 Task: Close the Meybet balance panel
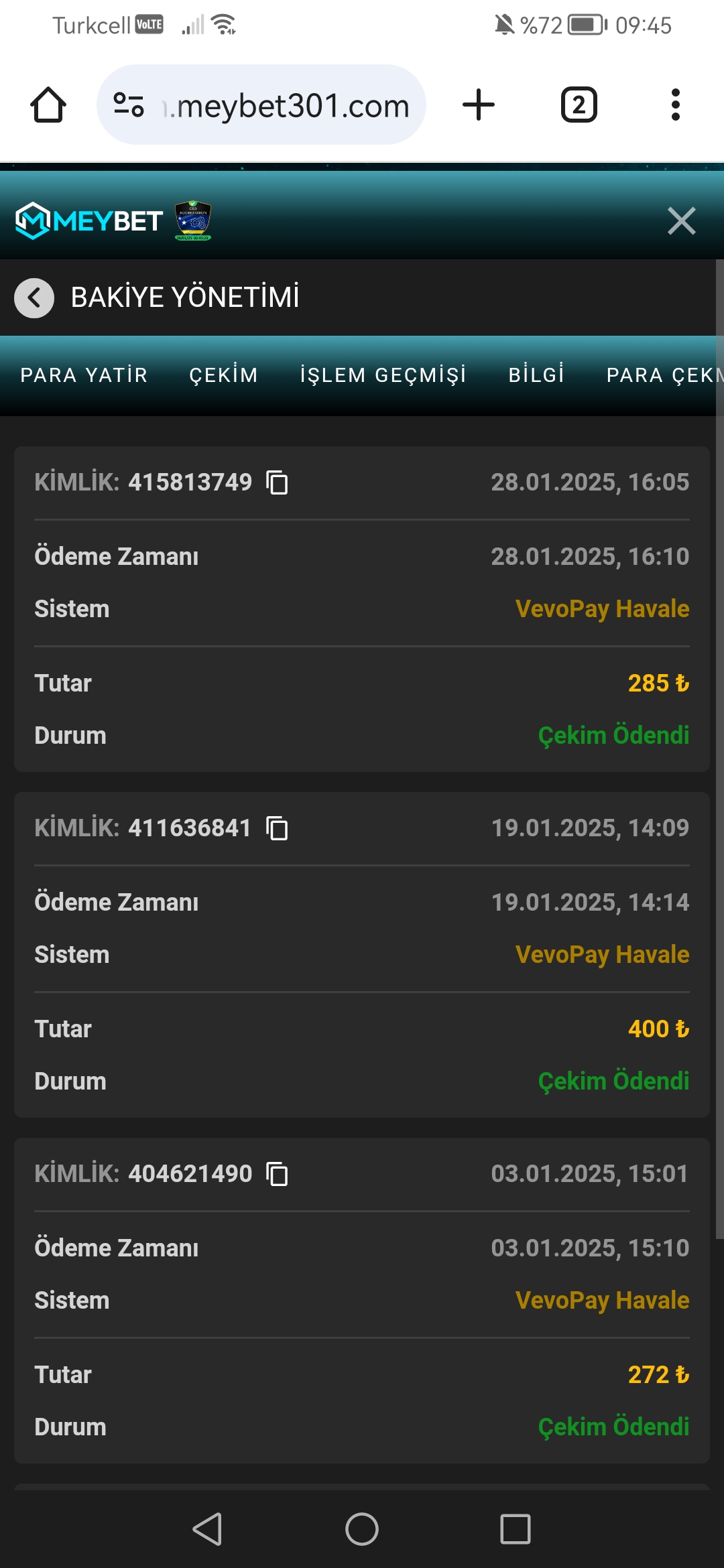coord(681,220)
